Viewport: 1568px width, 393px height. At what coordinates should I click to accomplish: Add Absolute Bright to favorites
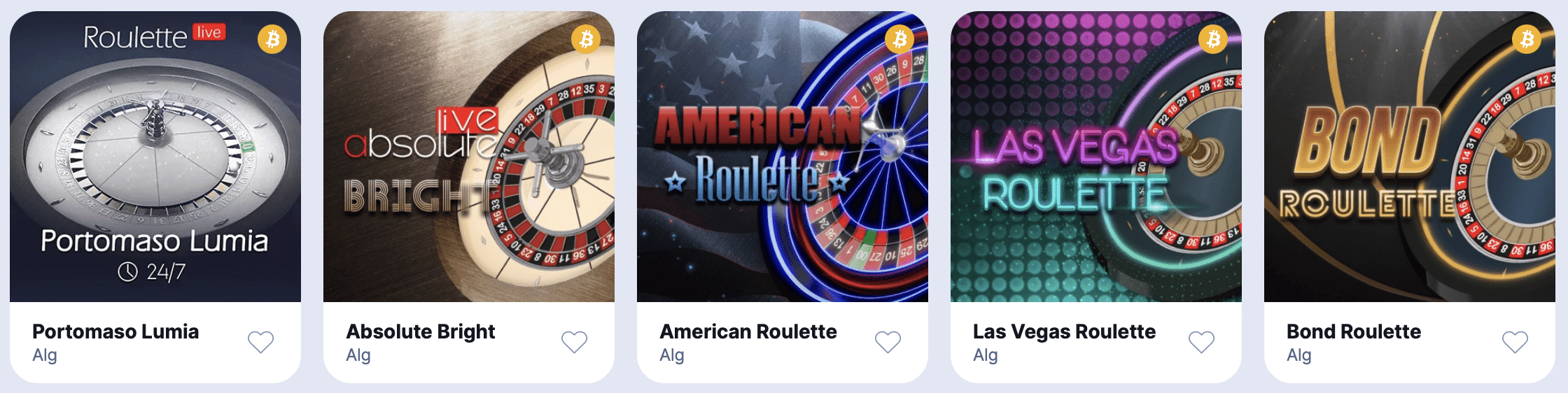coord(575,342)
